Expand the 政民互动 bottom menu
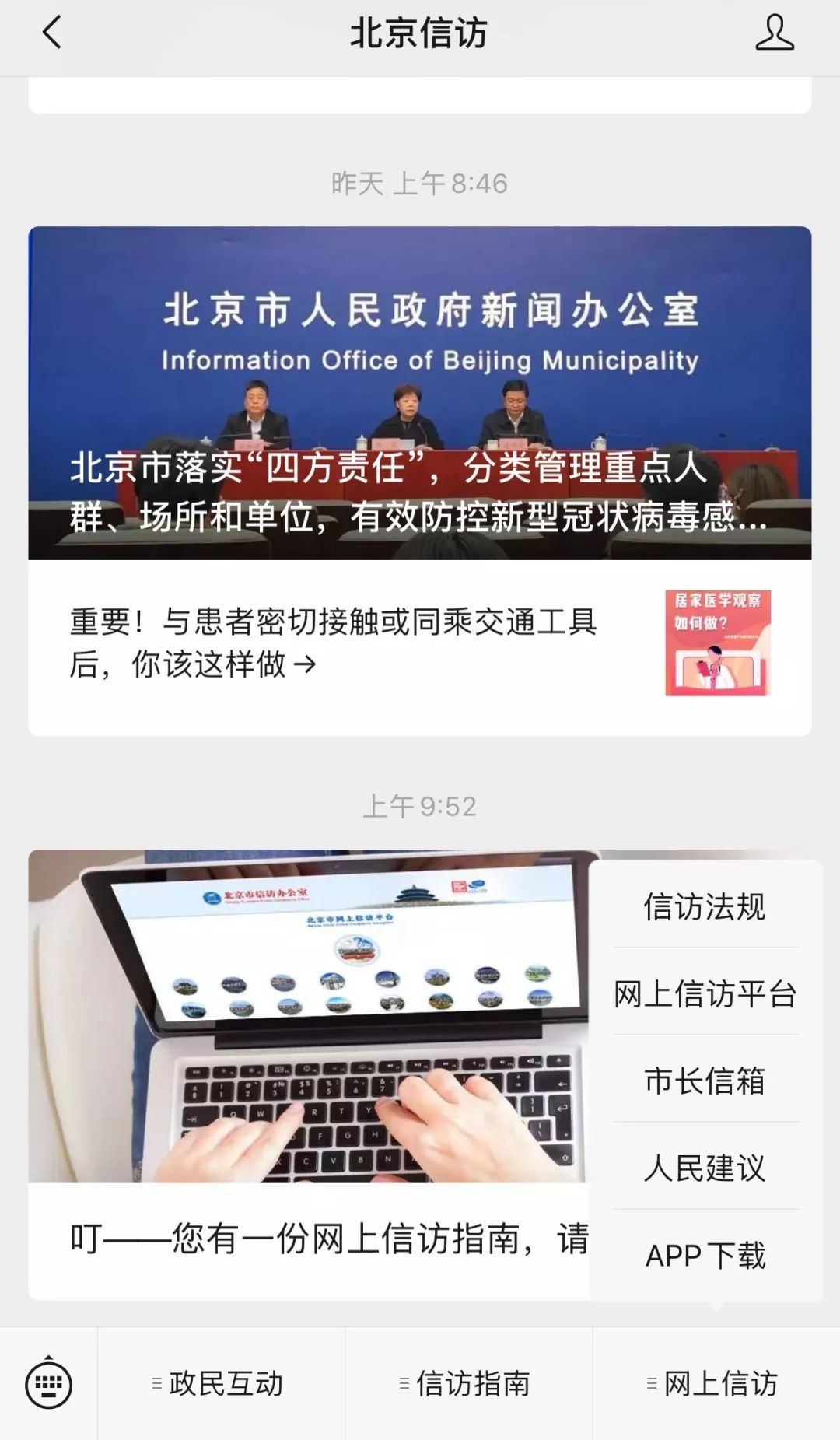The width and height of the screenshot is (840, 1440). (x=221, y=1383)
